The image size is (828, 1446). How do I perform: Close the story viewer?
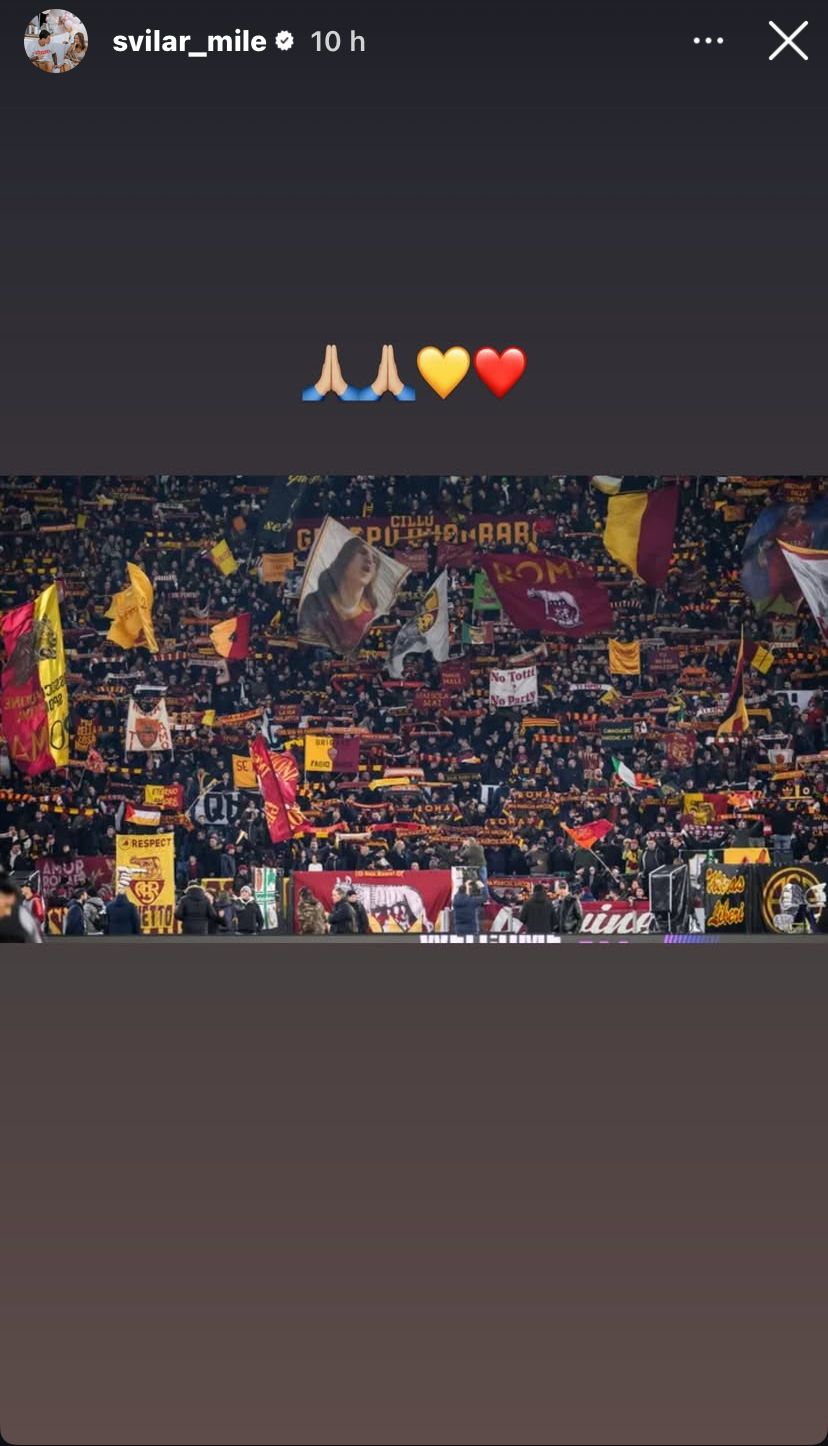787,41
